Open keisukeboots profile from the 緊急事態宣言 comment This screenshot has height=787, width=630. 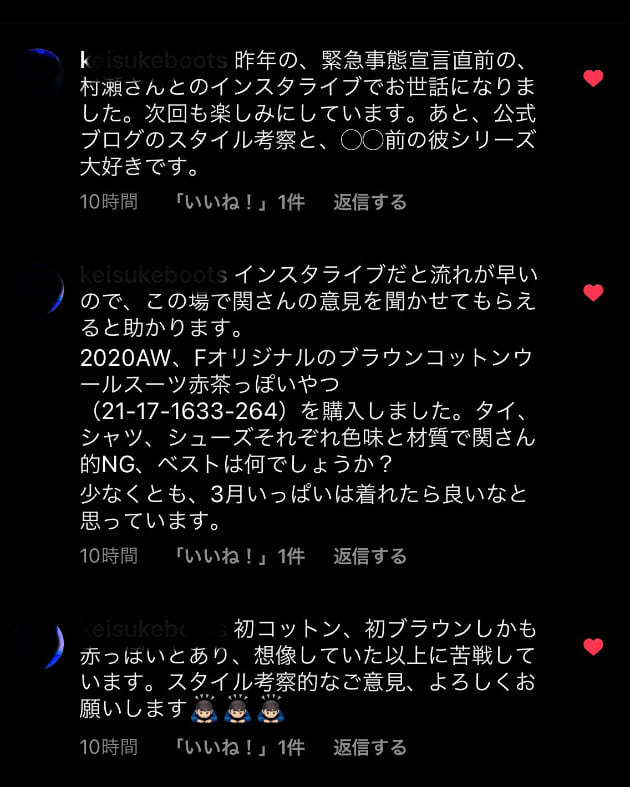(x=153, y=58)
